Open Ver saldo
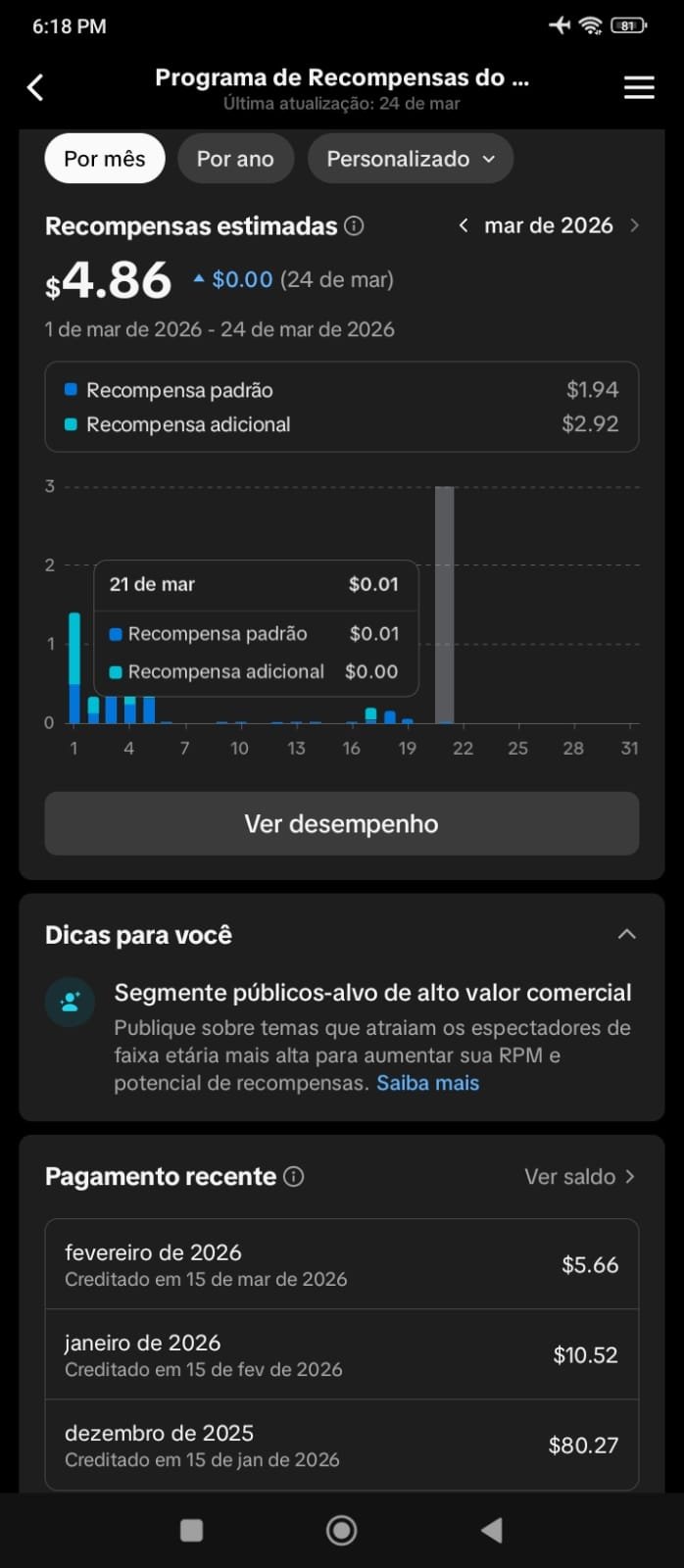684x1568 pixels. point(579,1177)
